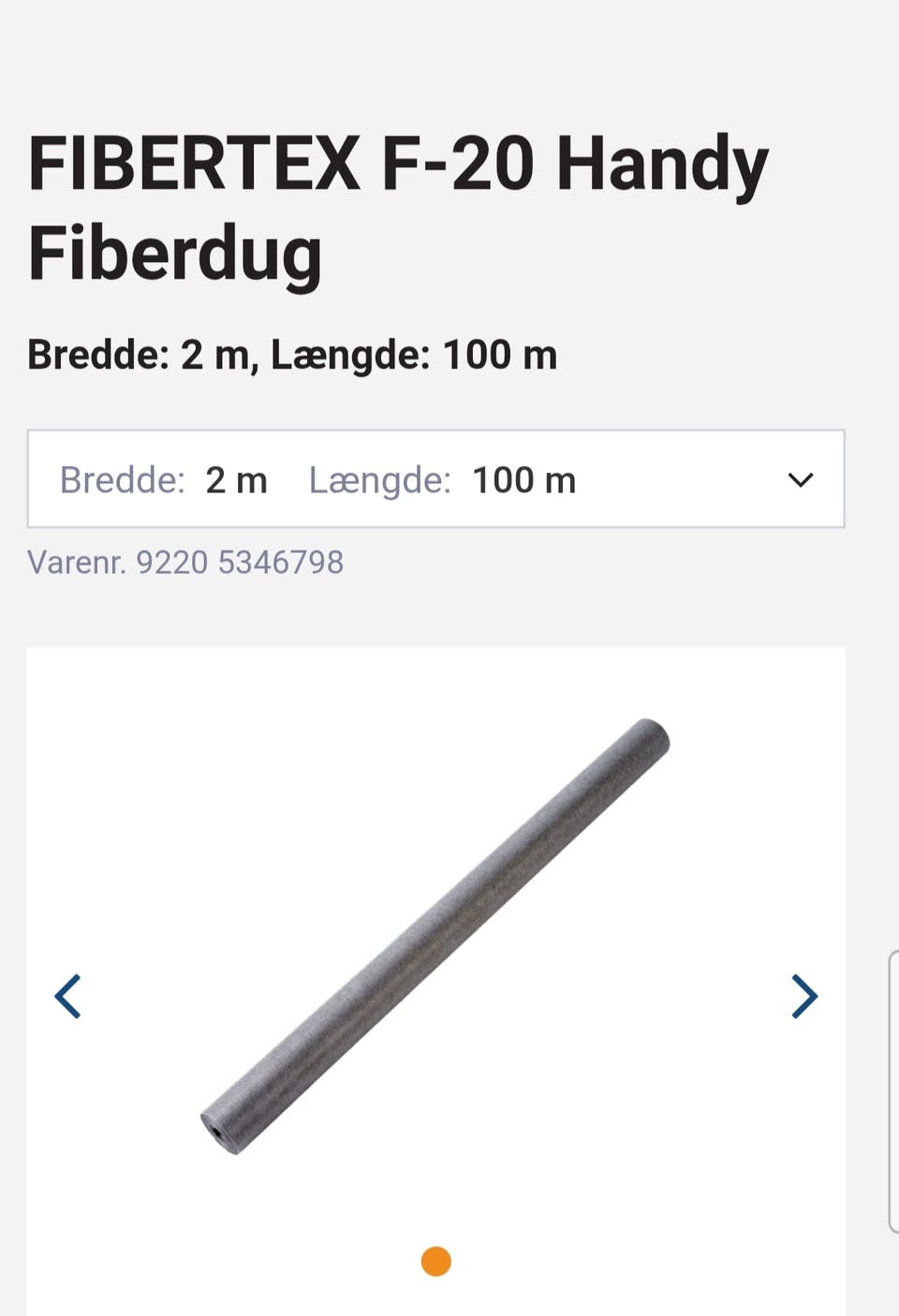Click the Varenr. 9220 5346798 text
The height and width of the screenshot is (1316, 899).
pos(185,562)
